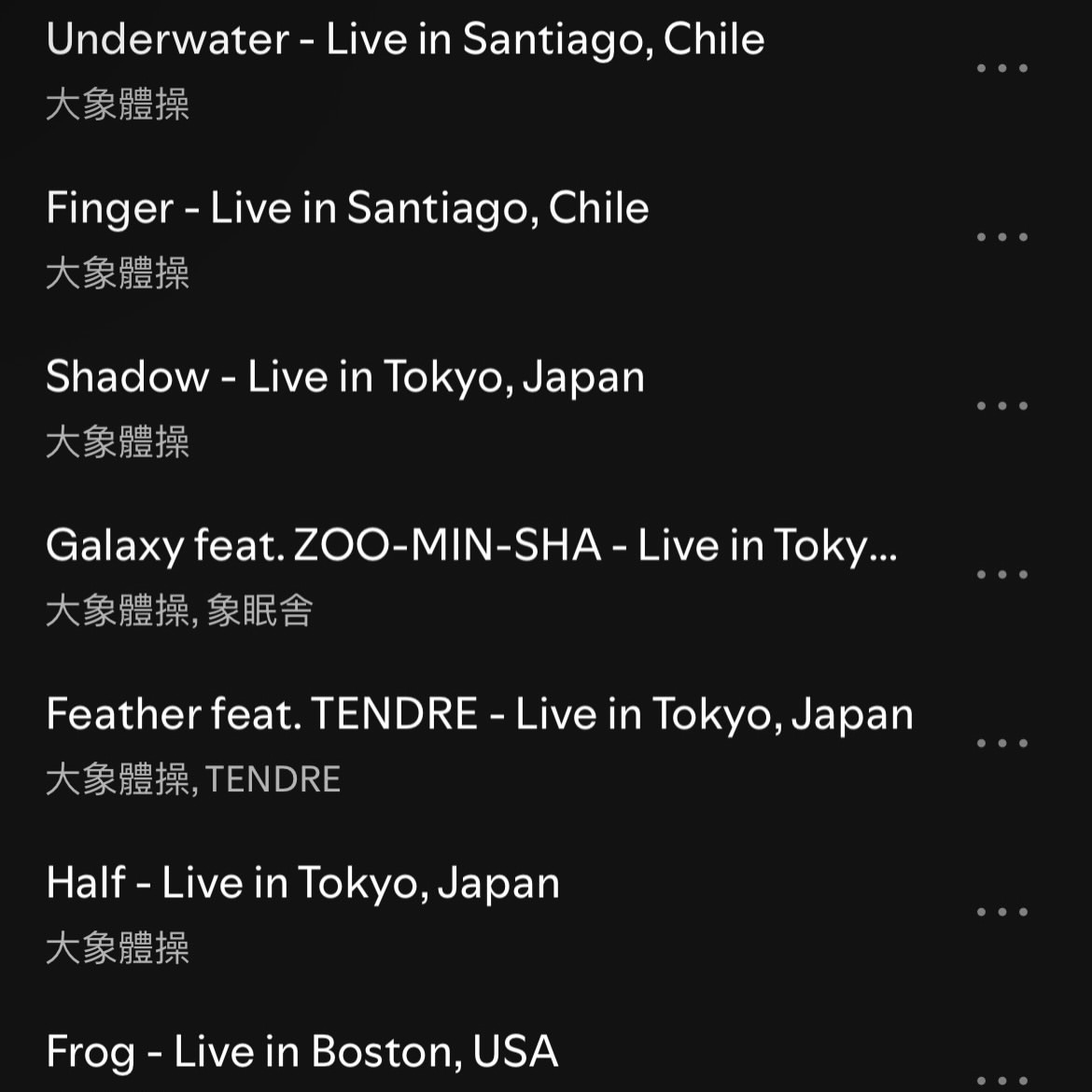The image size is (1092, 1092).
Task: Open more options for Finger track
Action: (1001, 237)
